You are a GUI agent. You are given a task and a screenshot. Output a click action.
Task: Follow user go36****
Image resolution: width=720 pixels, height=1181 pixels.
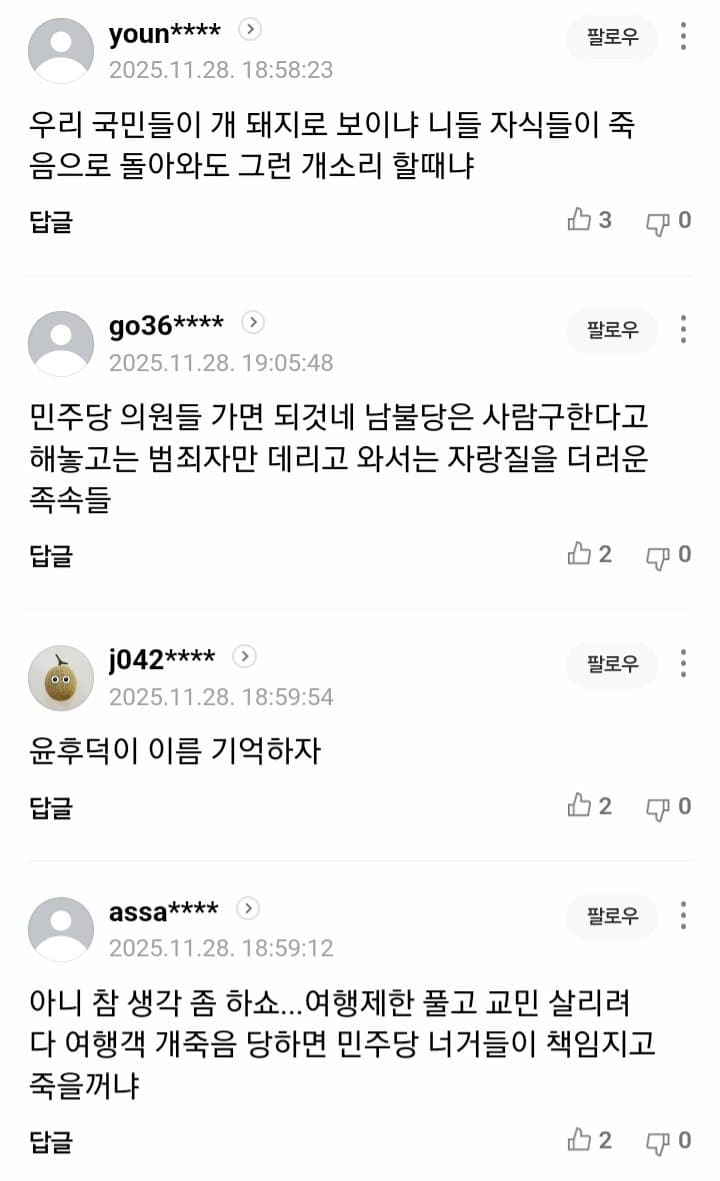(612, 331)
